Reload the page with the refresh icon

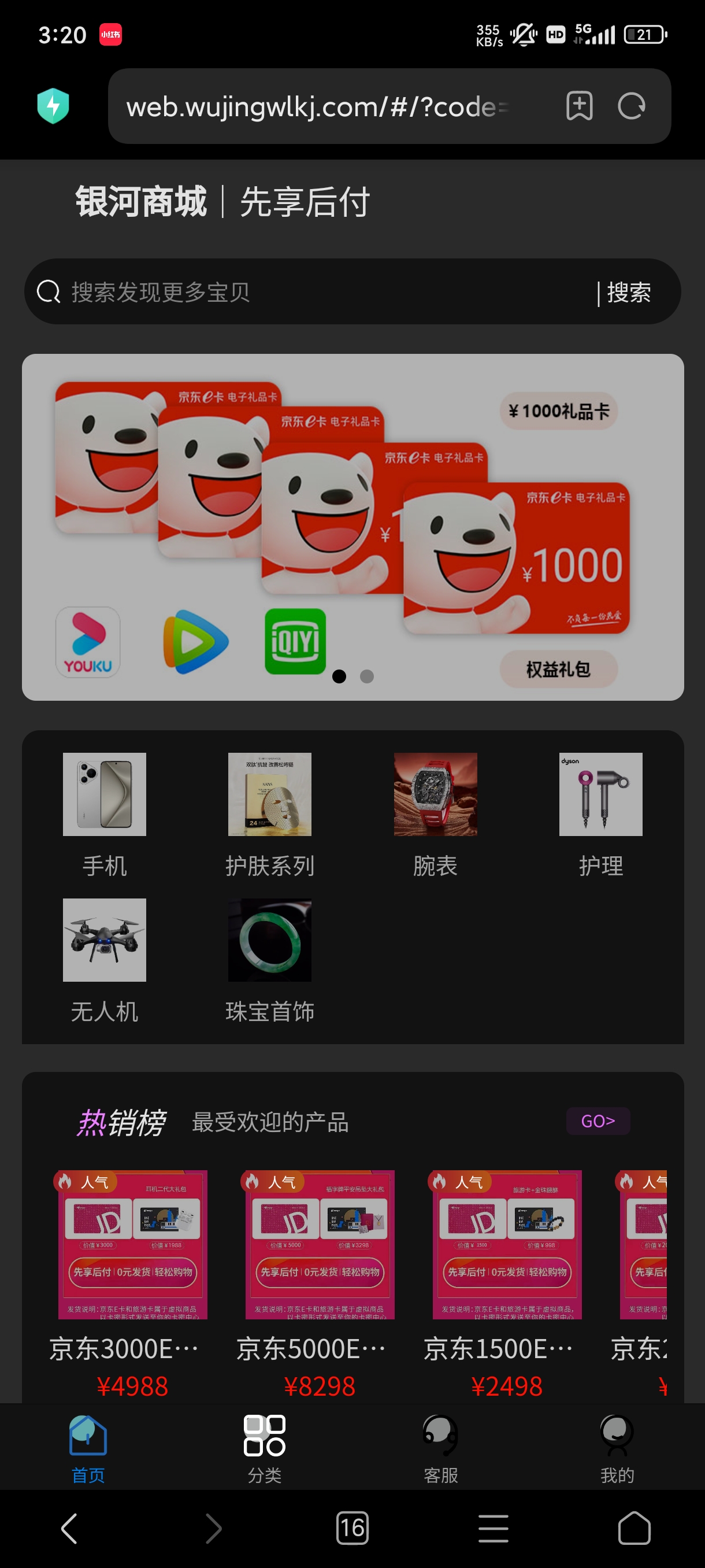click(631, 106)
